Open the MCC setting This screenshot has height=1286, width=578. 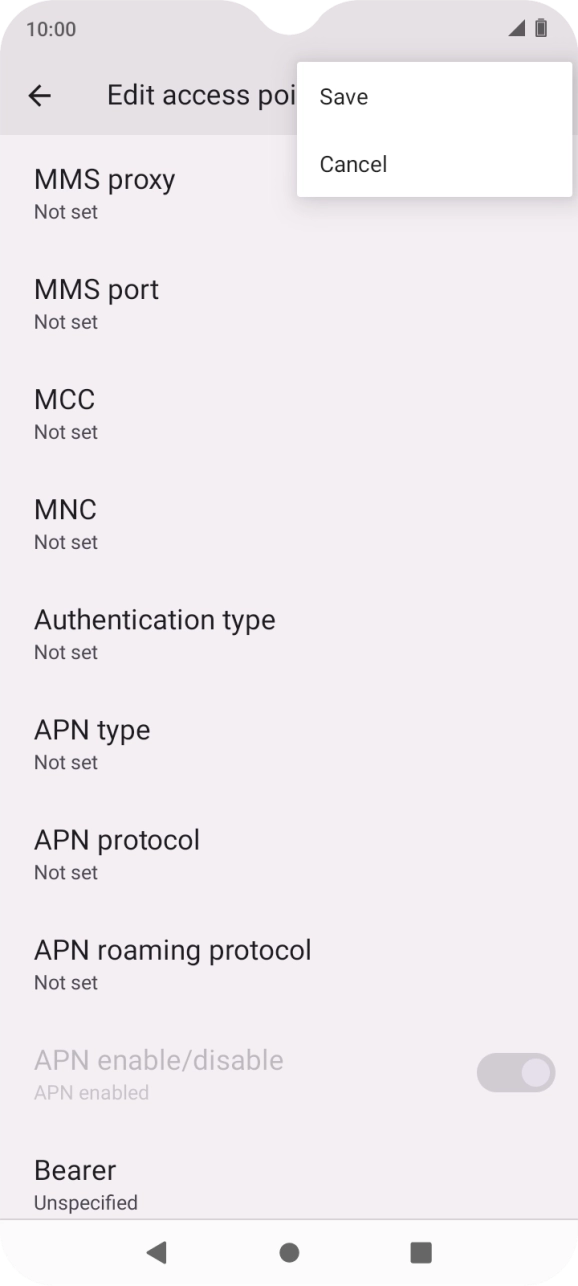coord(289,414)
